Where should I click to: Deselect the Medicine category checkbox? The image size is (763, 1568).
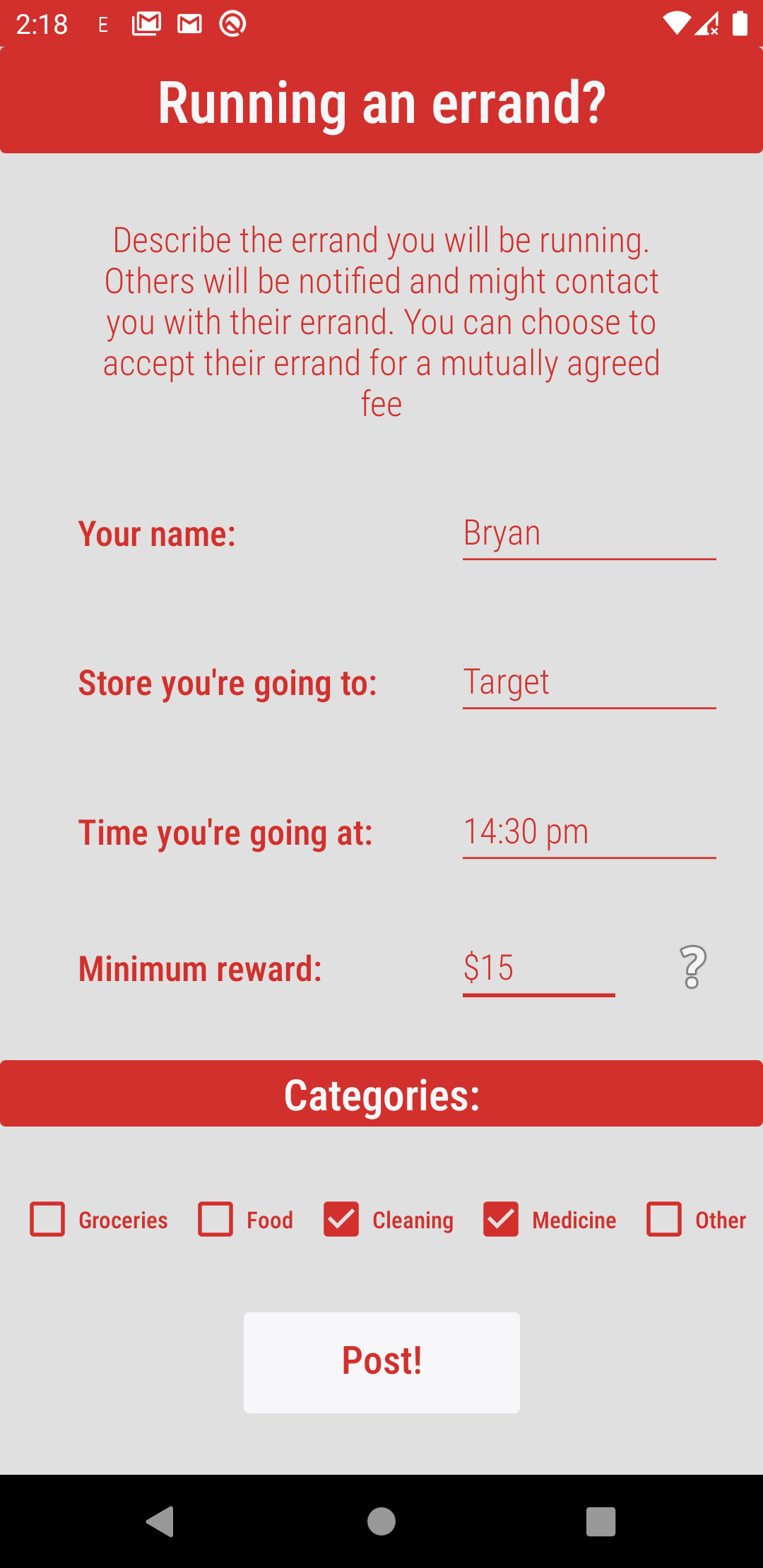(x=501, y=1219)
